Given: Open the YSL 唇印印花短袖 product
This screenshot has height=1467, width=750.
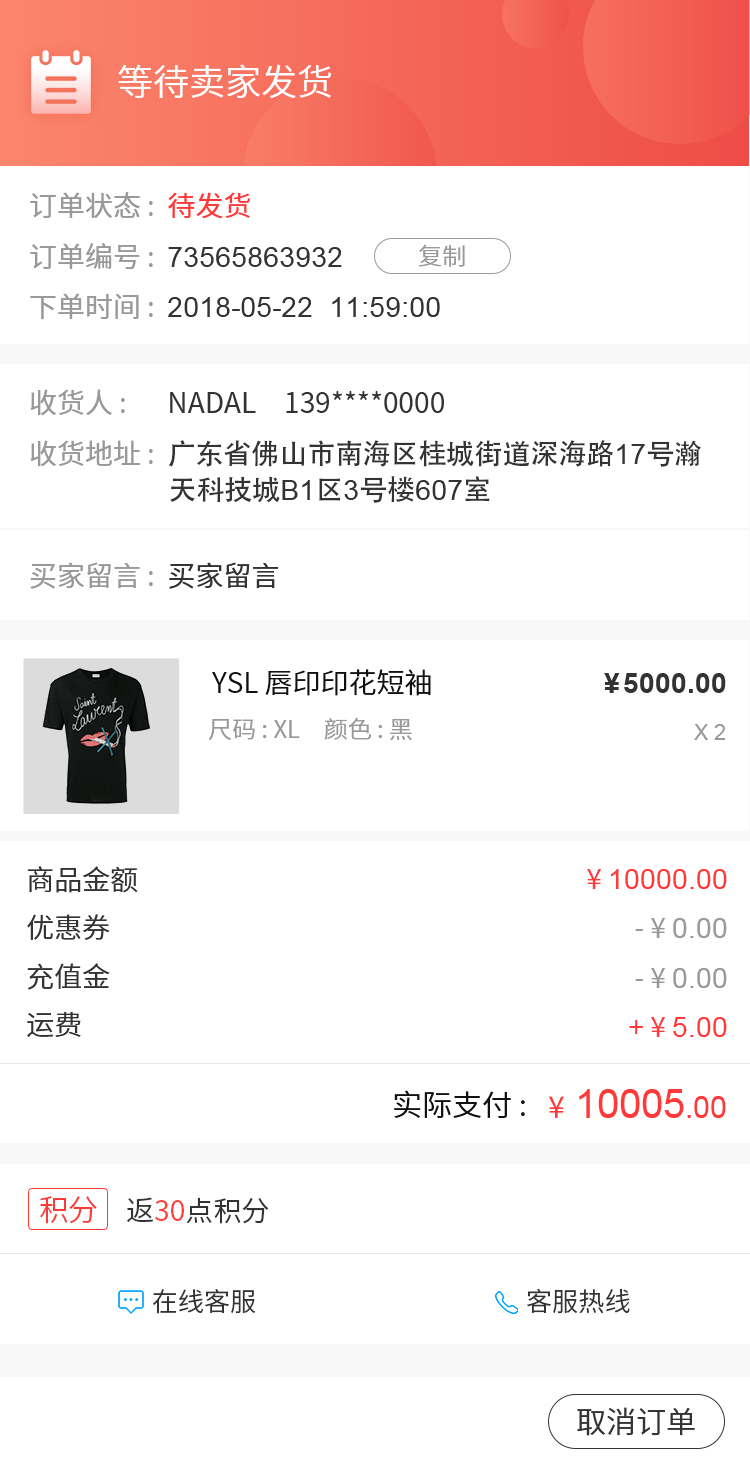Looking at the screenshot, I should (321, 684).
